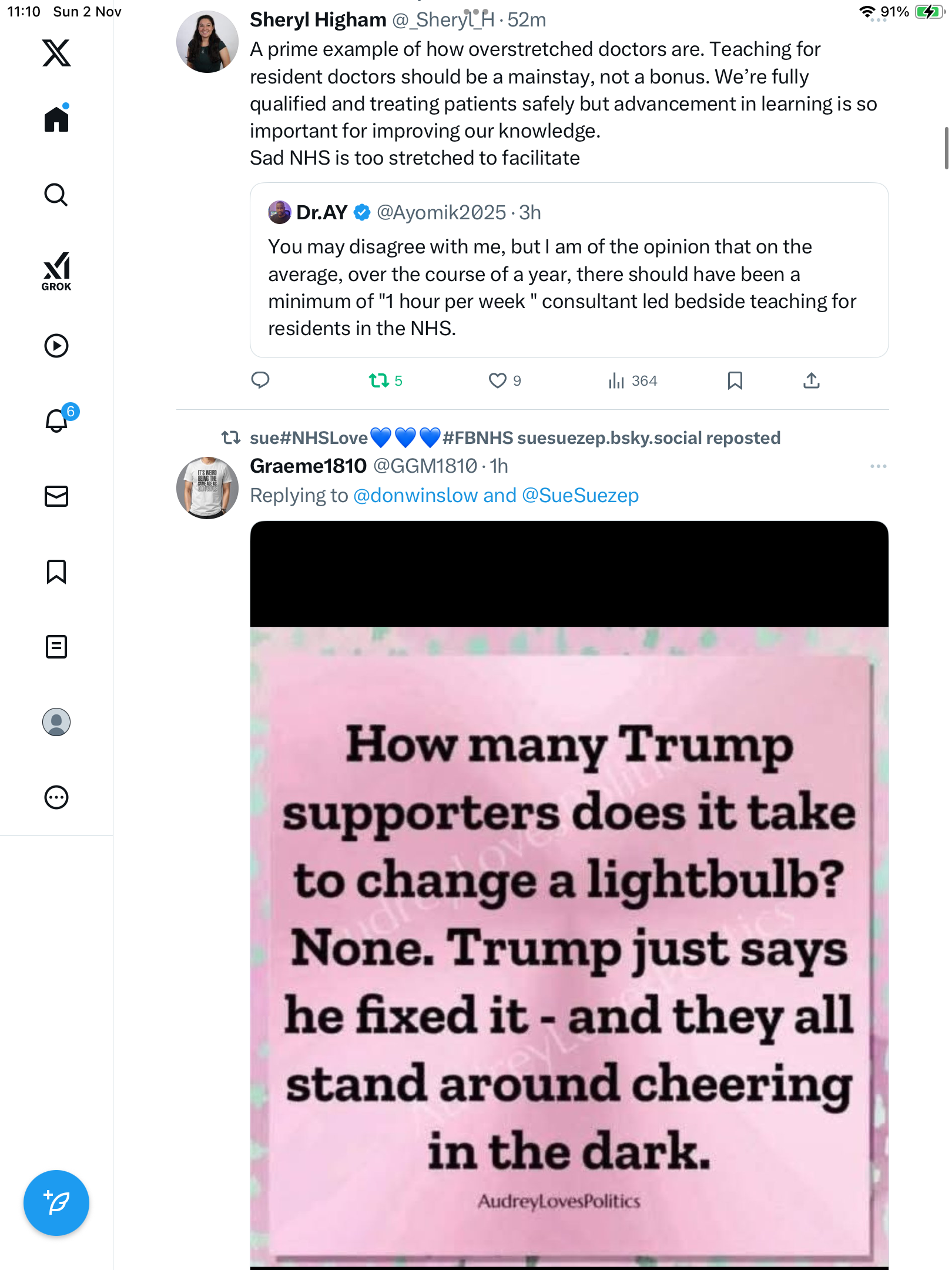
Task: Open the search page from sidebar
Action: (x=56, y=195)
